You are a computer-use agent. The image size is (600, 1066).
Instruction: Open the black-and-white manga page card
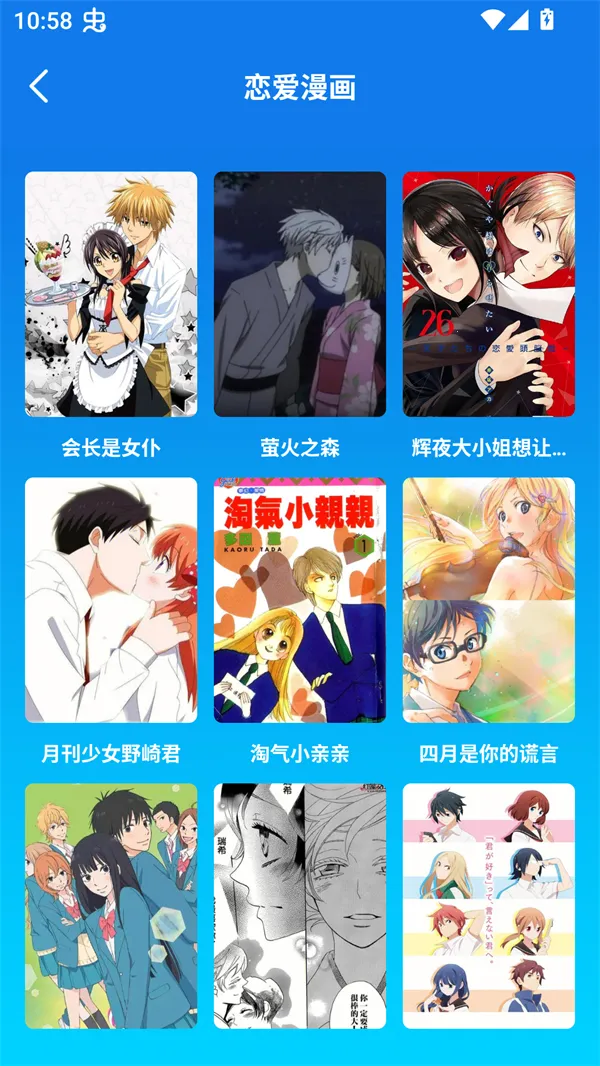tap(300, 906)
